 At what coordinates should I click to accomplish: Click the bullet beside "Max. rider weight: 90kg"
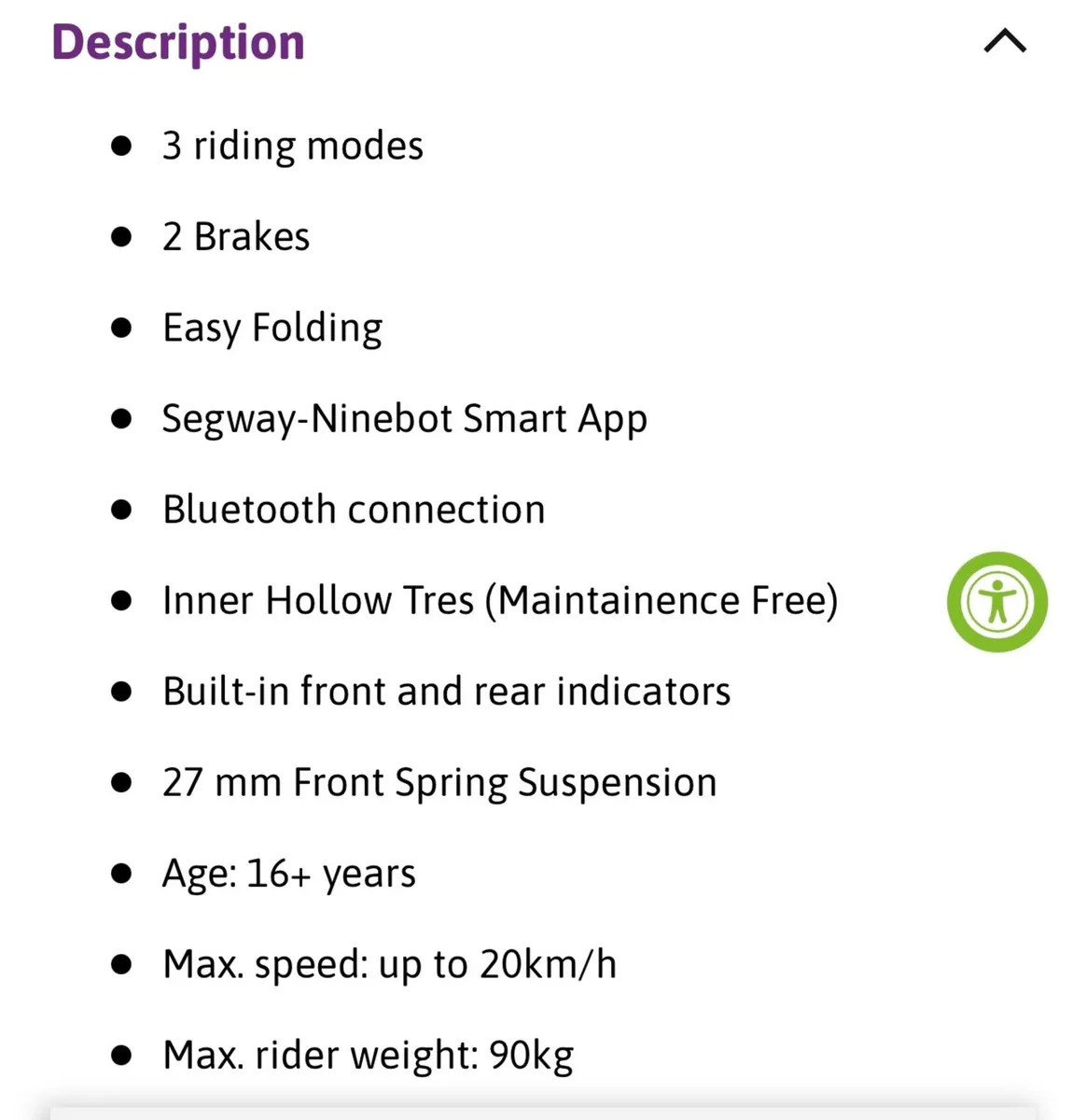point(122,1054)
